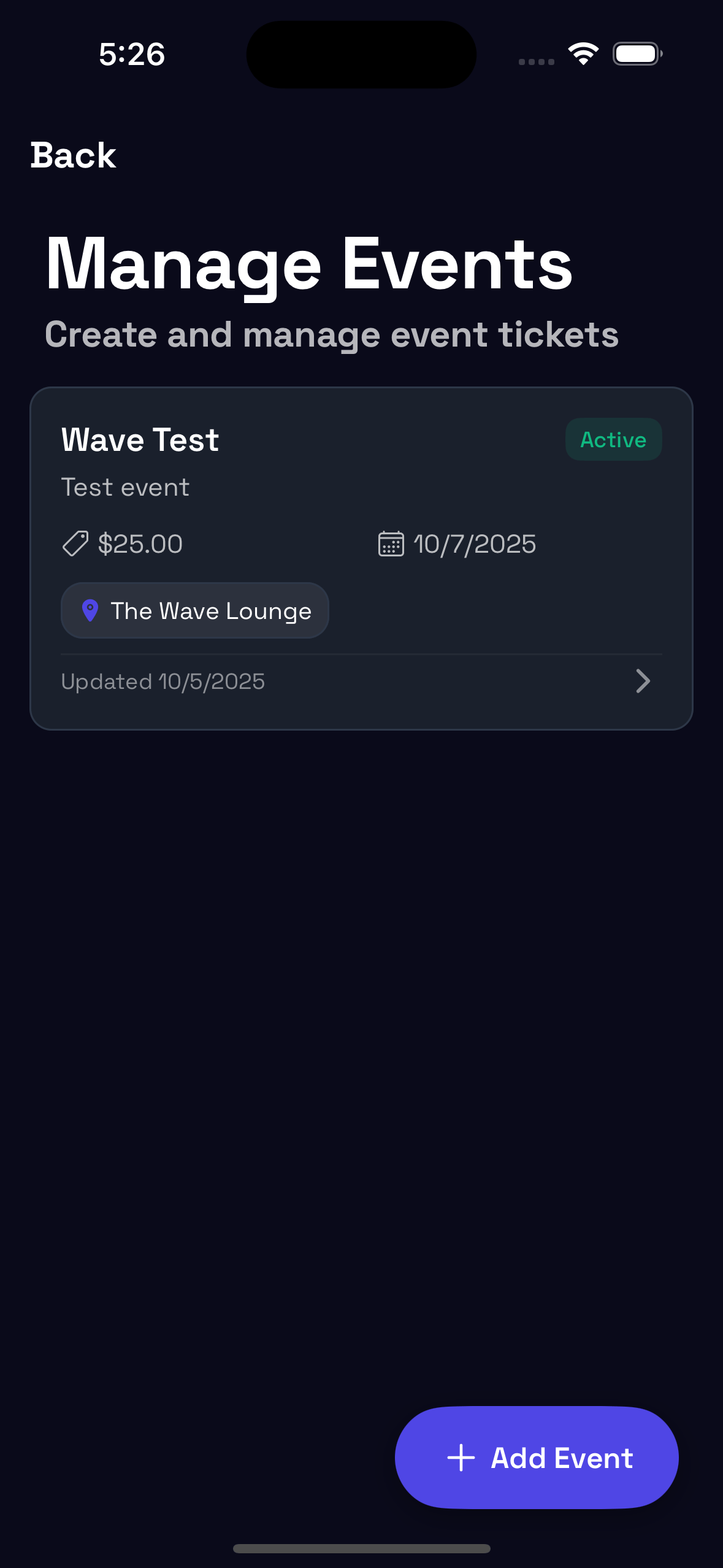Tap the chevron beside Updated 10/5/2025
This screenshot has width=723, height=1568.
(643, 681)
